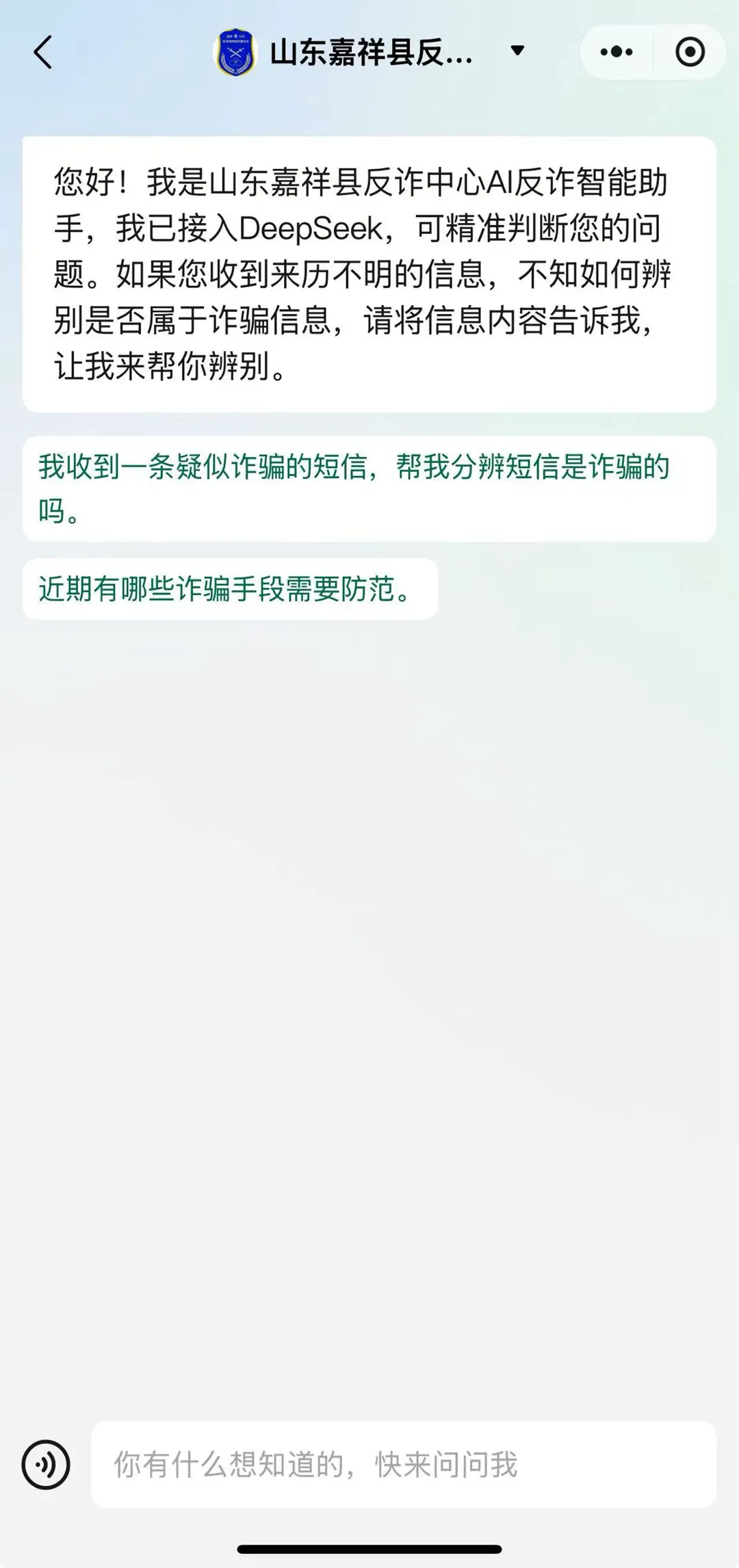Screen dimensions: 739x1568
Task: Focus the 你有什么想知道的 message input field
Action: (x=404, y=1464)
